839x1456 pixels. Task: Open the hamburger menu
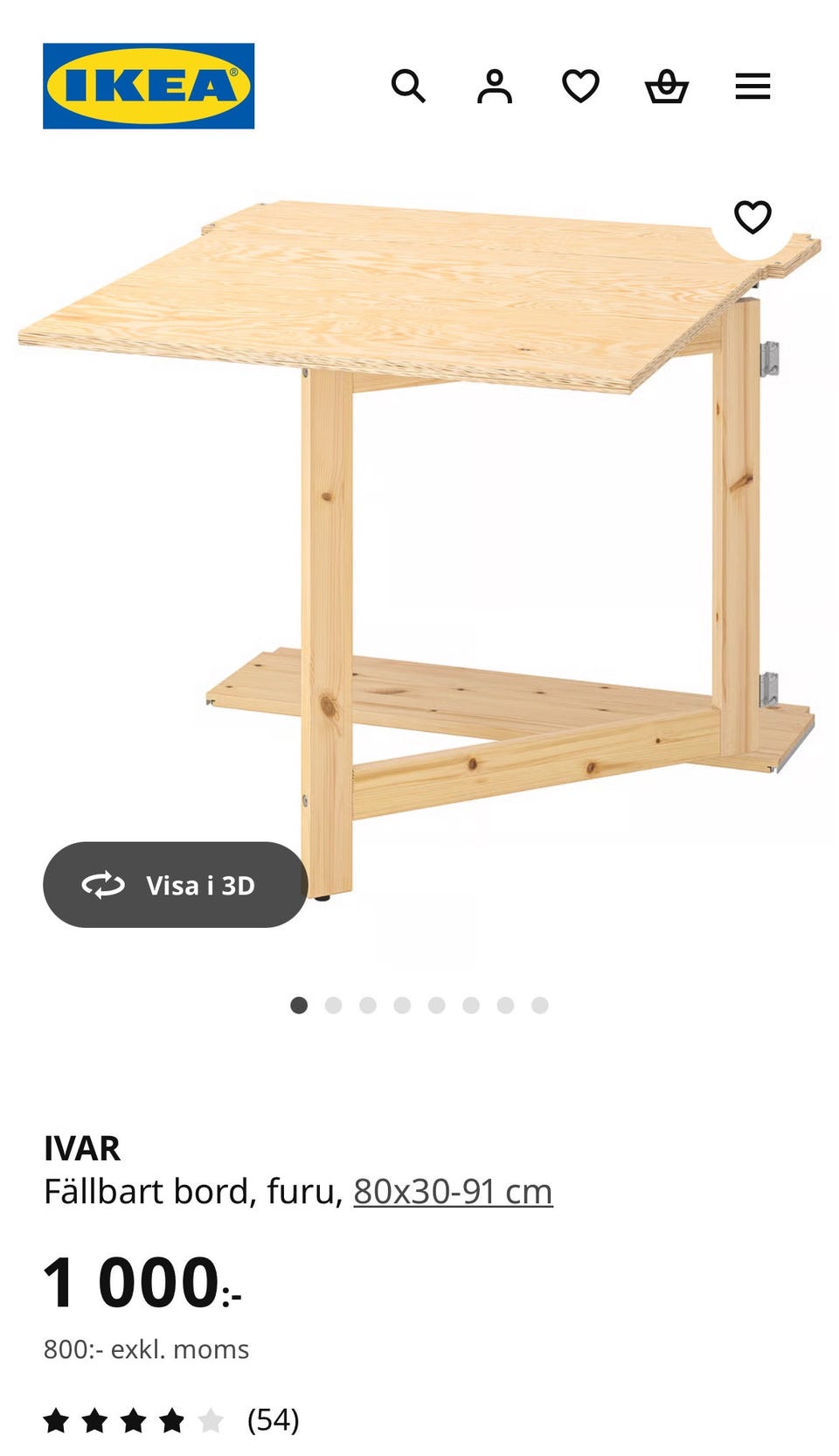click(752, 87)
